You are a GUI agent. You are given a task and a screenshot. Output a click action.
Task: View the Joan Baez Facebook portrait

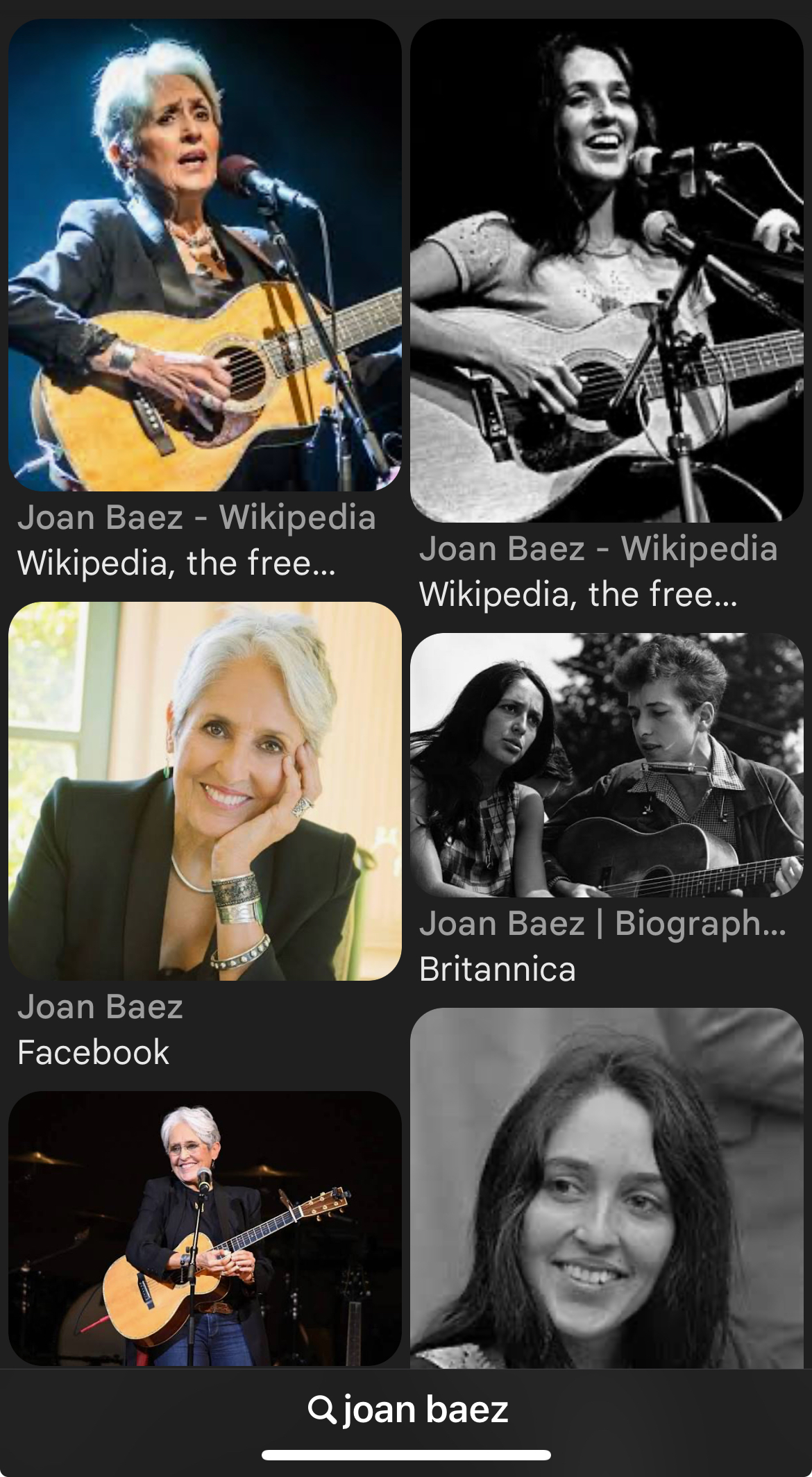[205, 791]
